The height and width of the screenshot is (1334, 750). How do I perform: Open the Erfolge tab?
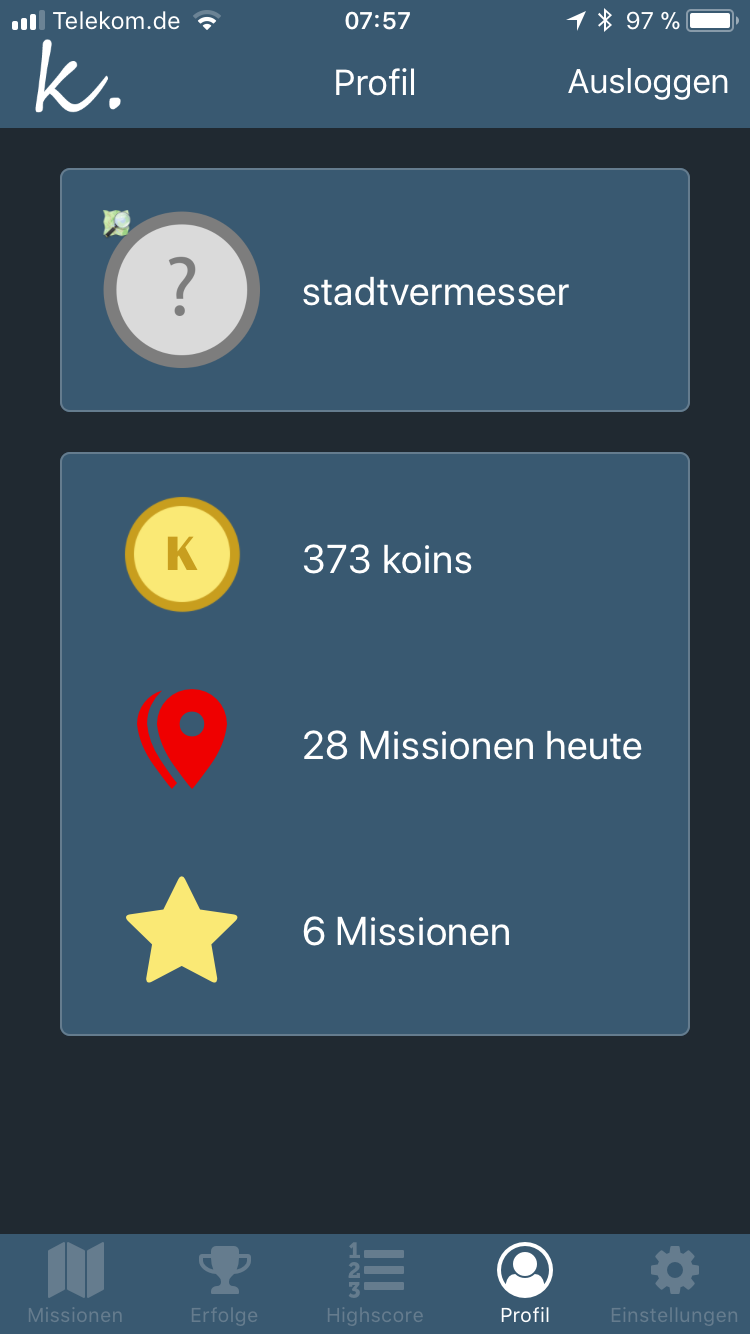(x=225, y=1283)
